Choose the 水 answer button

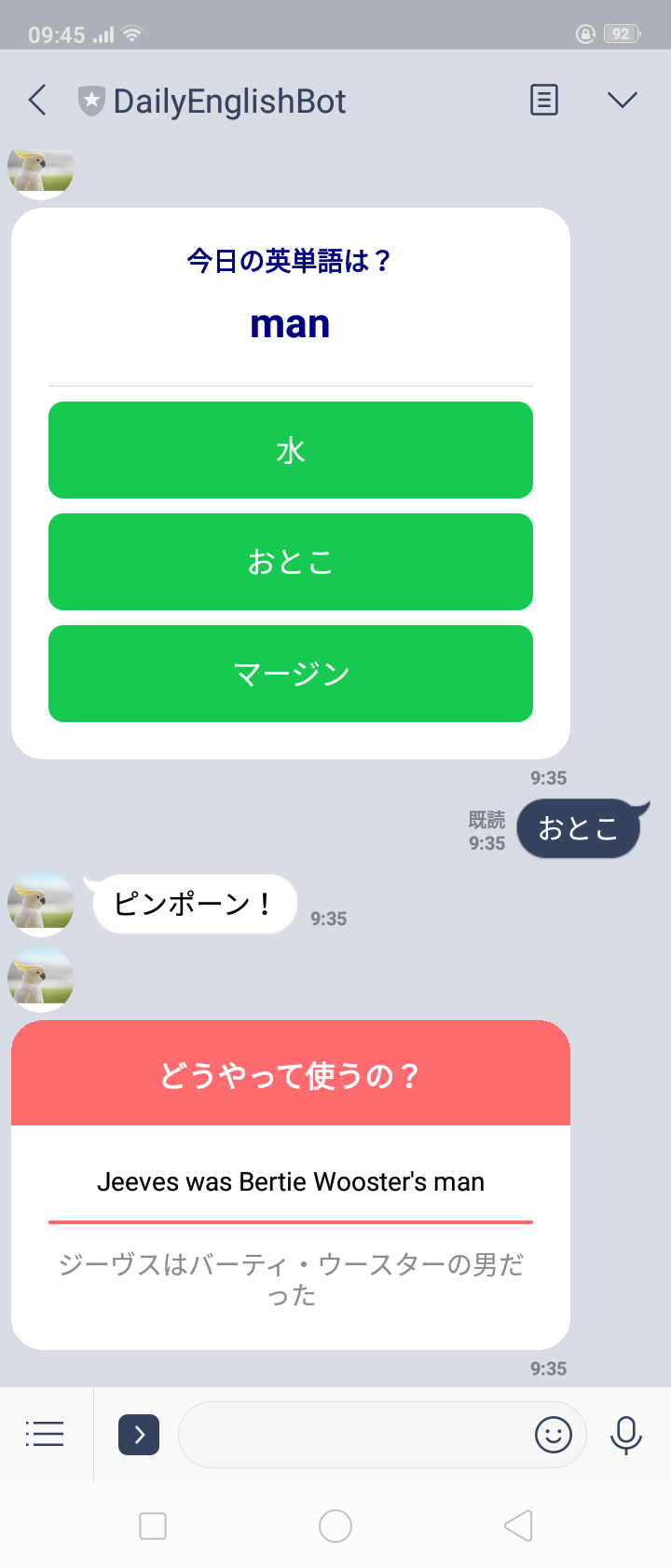click(291, 450)
